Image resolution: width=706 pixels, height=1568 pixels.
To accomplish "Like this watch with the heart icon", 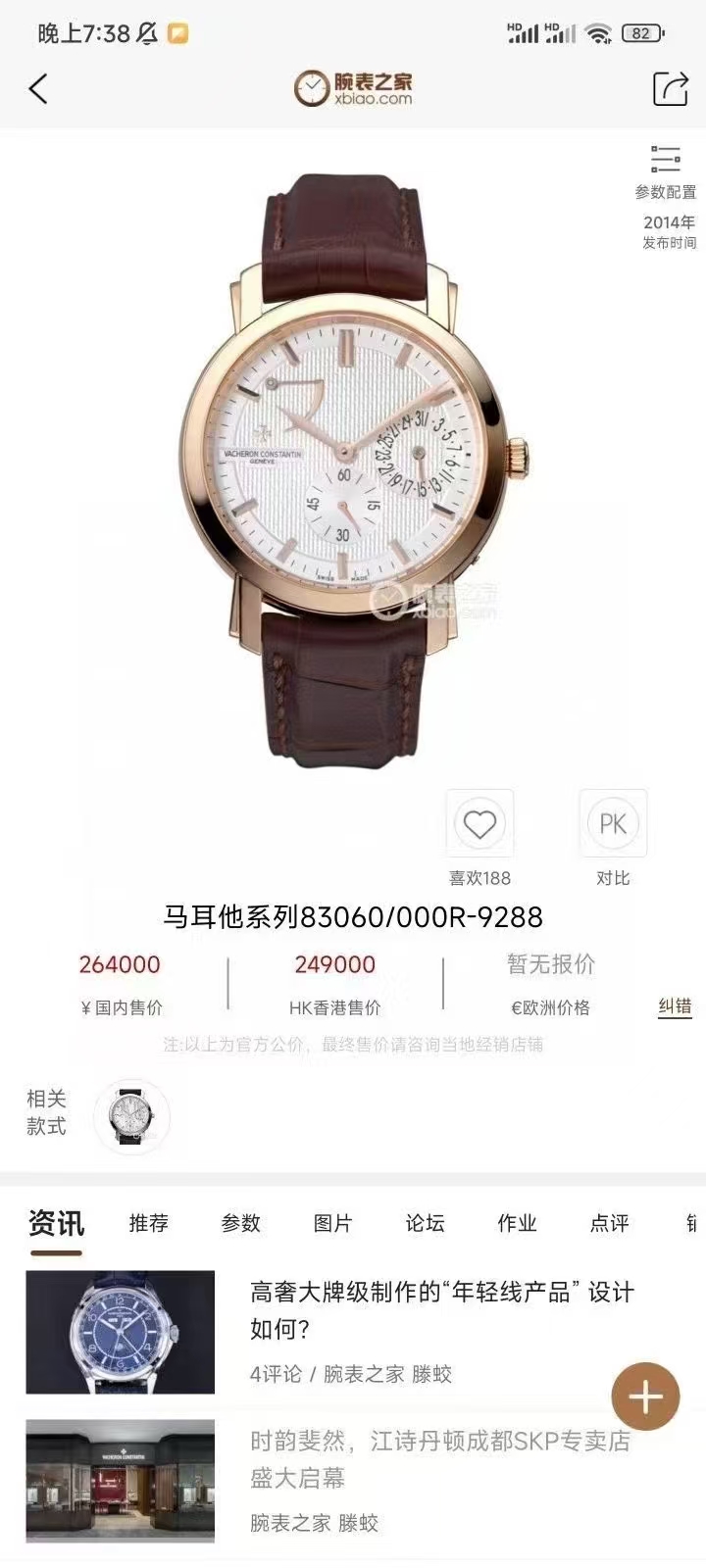I will click(479, 824).
